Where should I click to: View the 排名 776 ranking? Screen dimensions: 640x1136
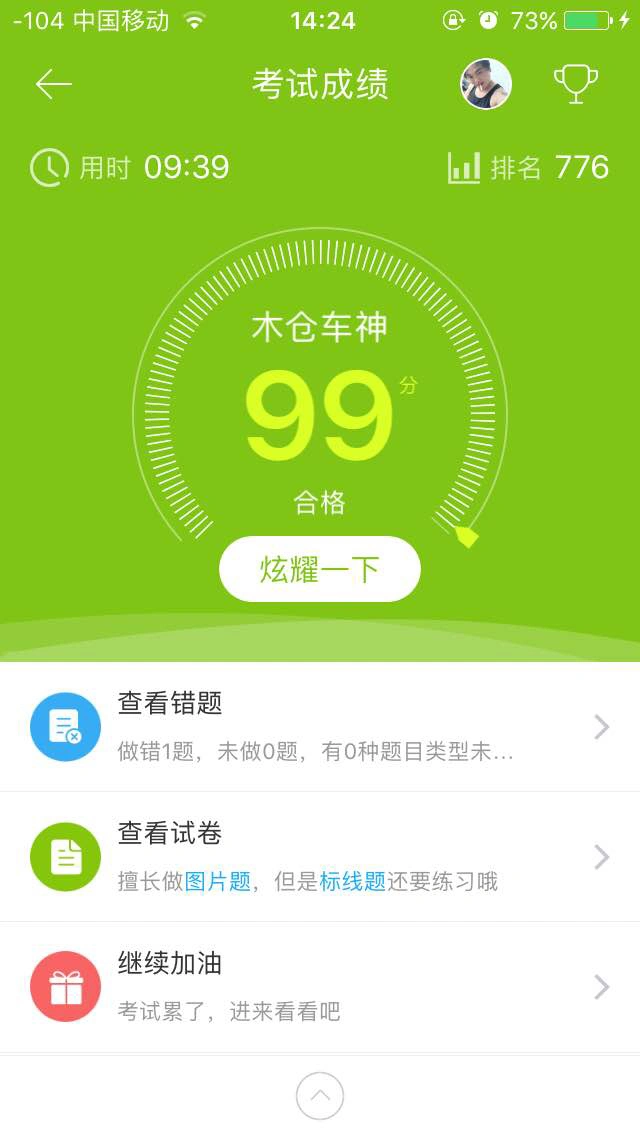click(529, 167)
